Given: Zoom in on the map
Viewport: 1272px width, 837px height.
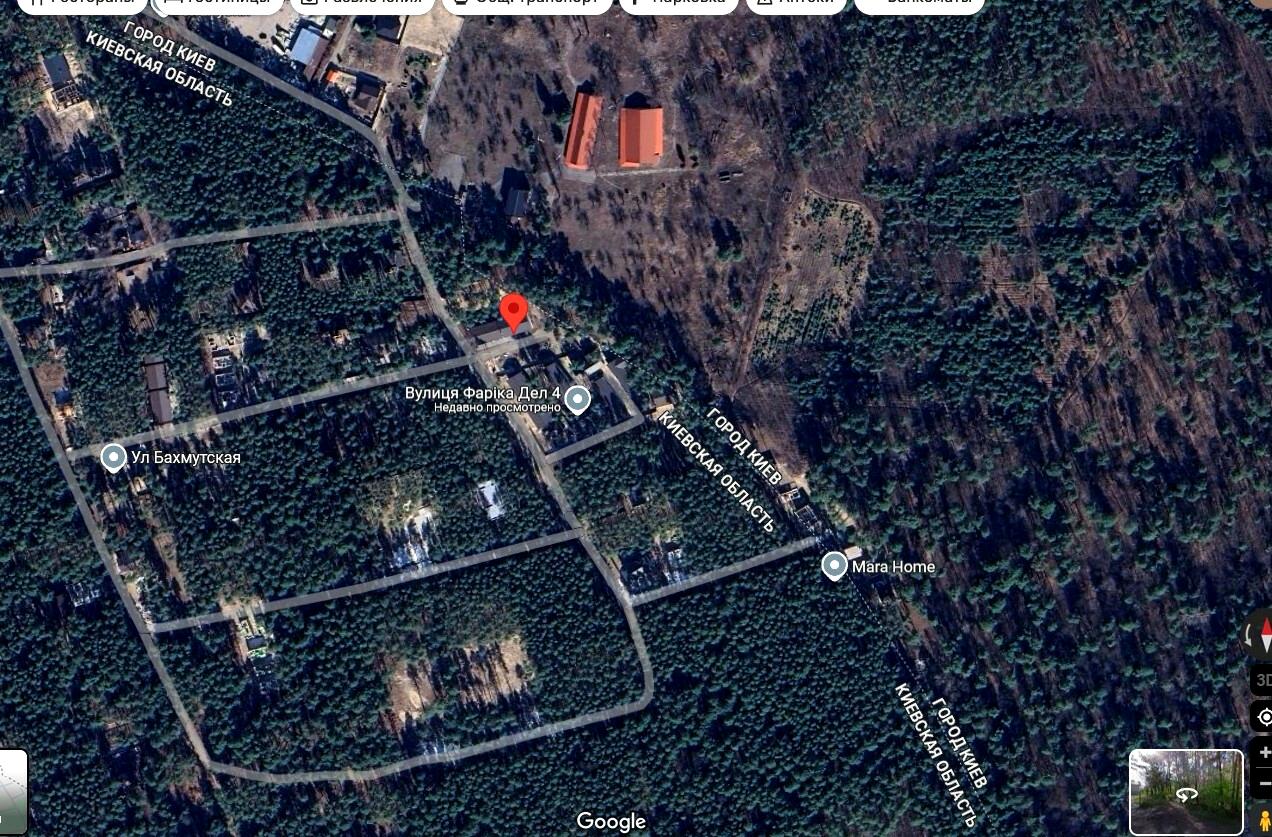Looking at the screenshot, I should point(1264,753).
